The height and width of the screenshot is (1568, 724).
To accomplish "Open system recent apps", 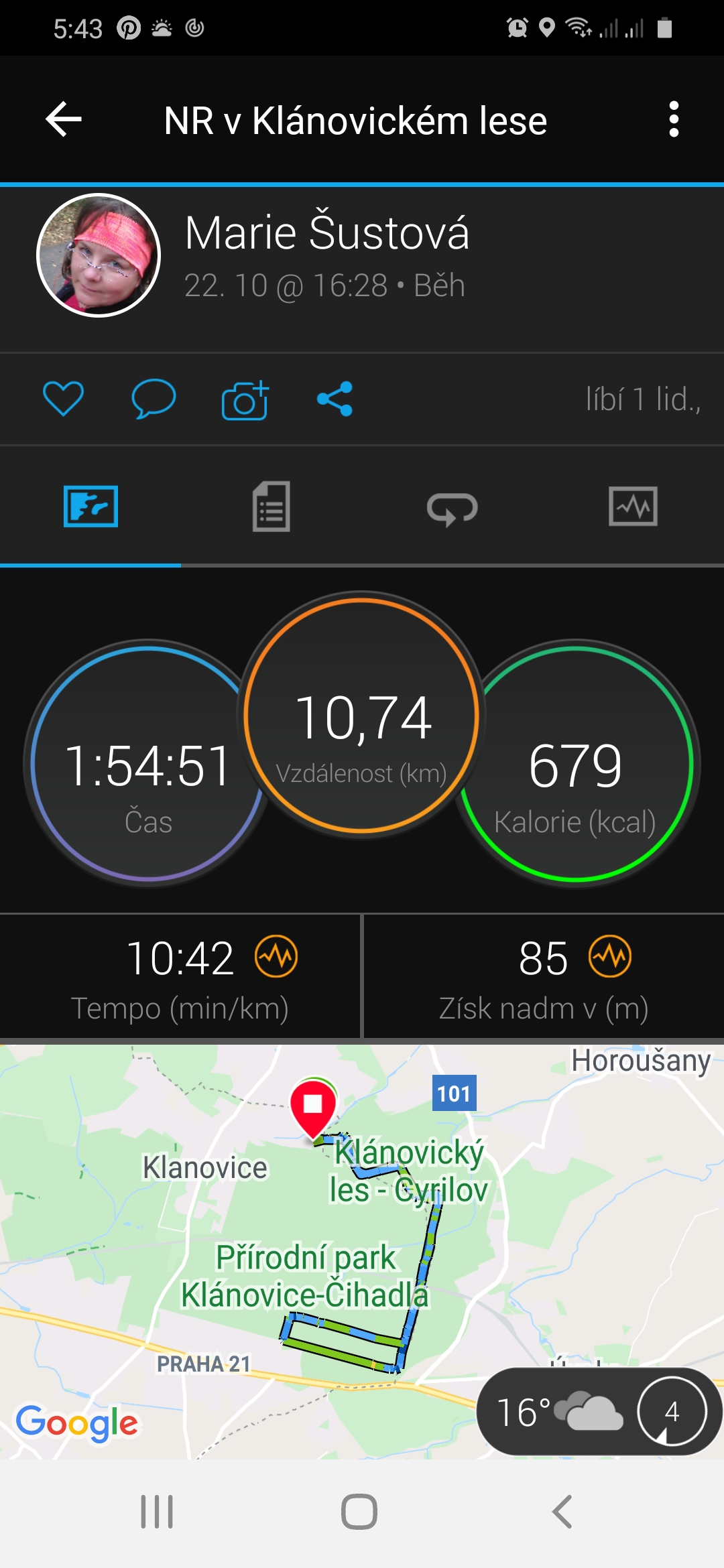I will click(x=157, y=1512).
